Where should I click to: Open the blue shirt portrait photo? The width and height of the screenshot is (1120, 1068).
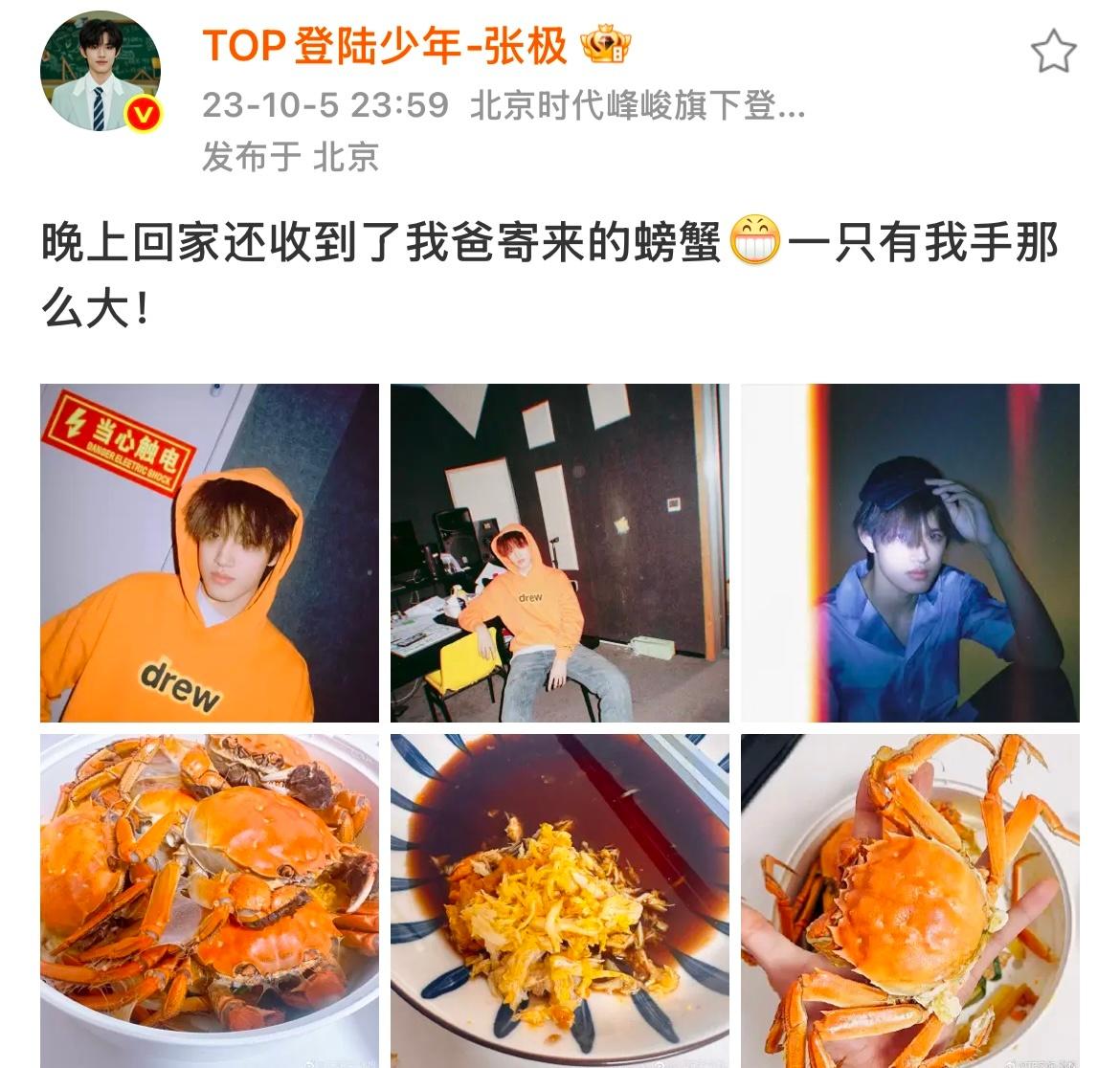pyautogui.click(x=910, y=553)
